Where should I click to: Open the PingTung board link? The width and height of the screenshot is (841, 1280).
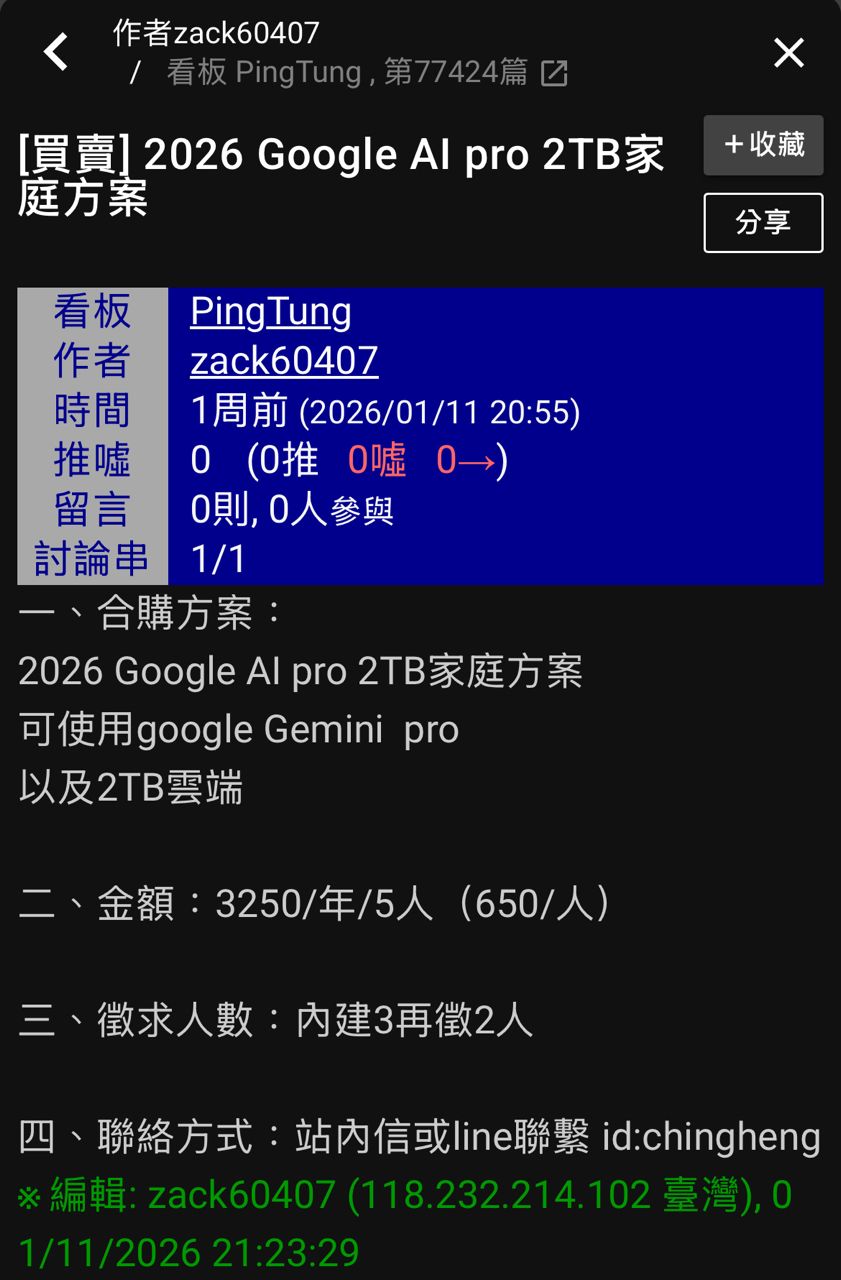coord(270,312)
